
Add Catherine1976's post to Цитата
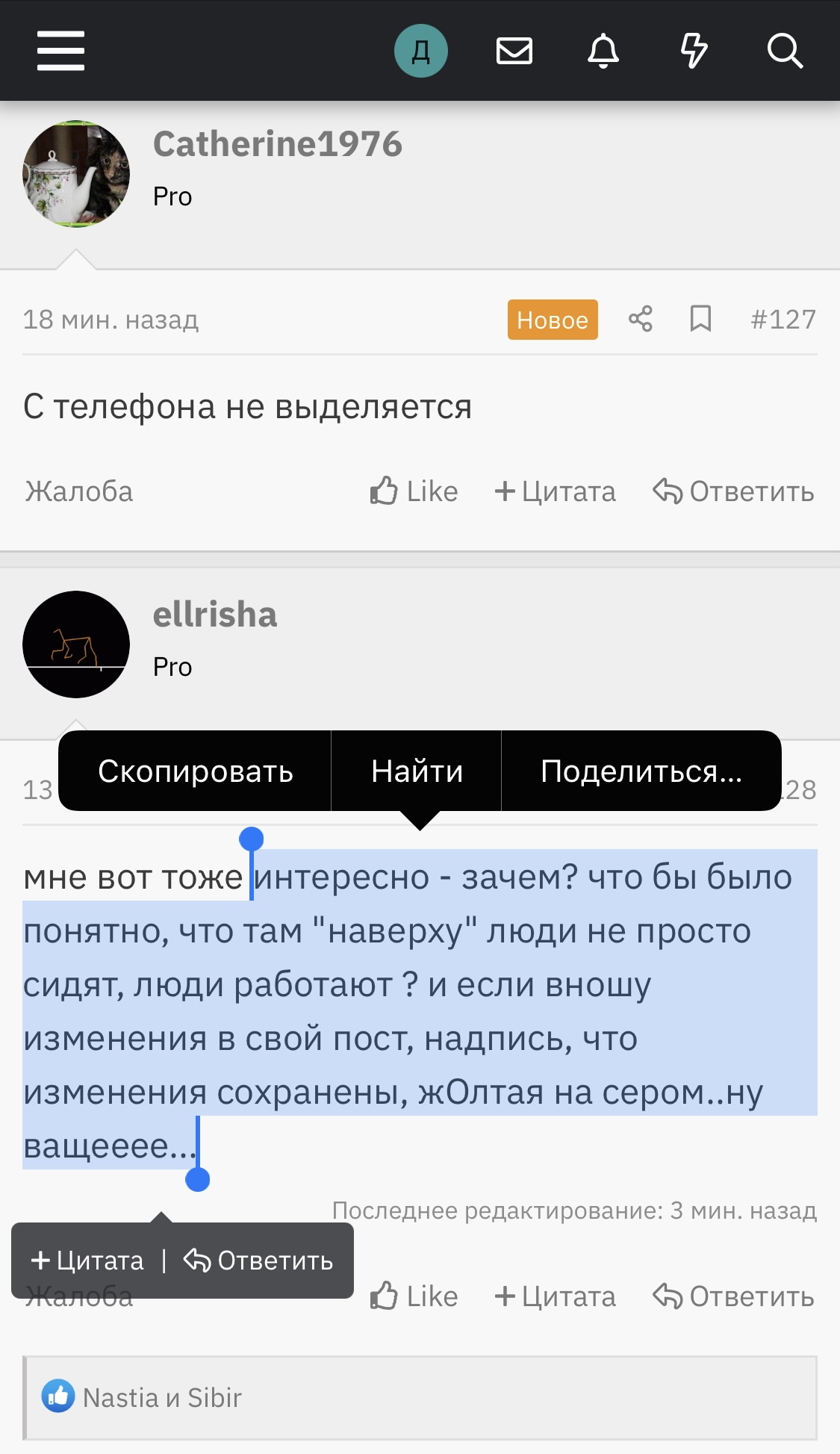(556, 491)
